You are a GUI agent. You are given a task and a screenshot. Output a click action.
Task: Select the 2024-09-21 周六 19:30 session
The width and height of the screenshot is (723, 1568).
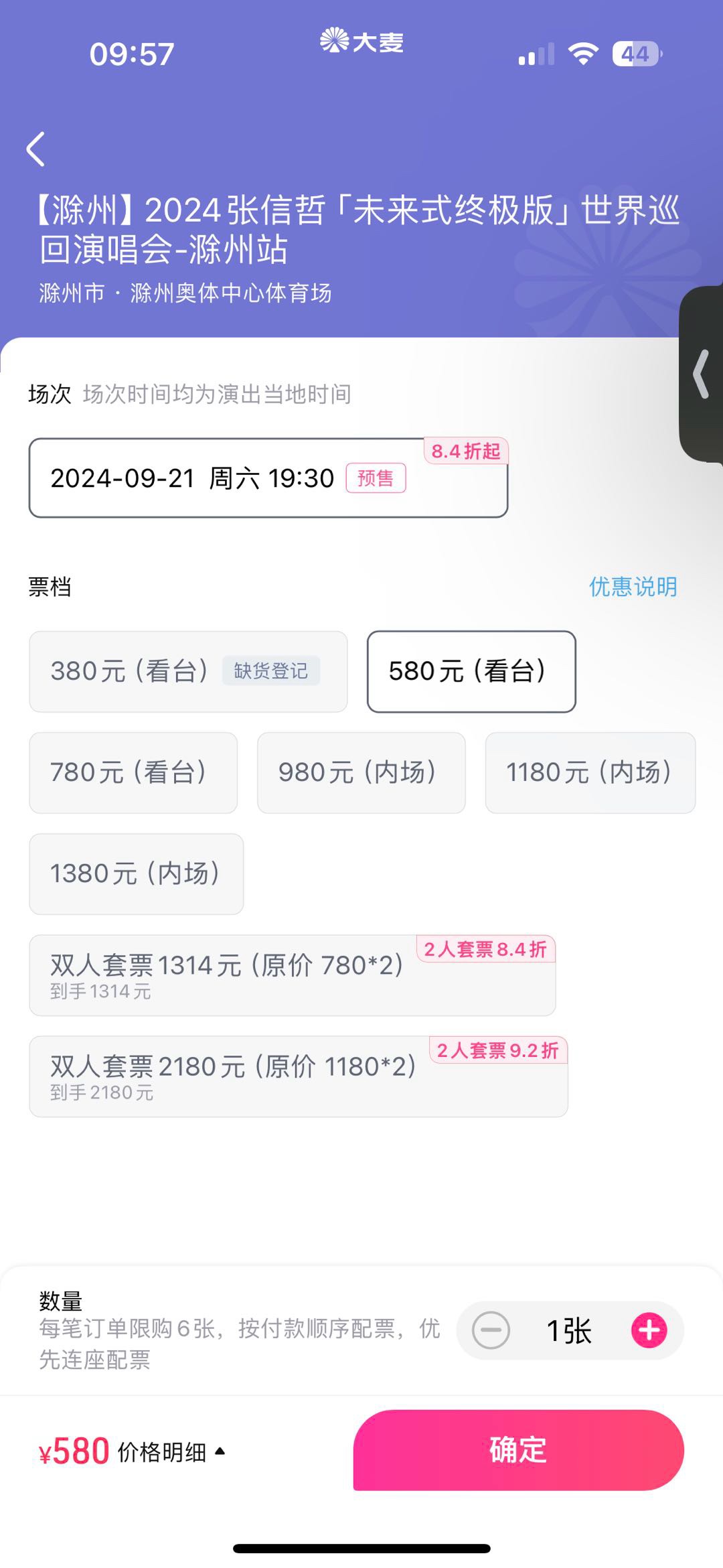coord(268,478)
